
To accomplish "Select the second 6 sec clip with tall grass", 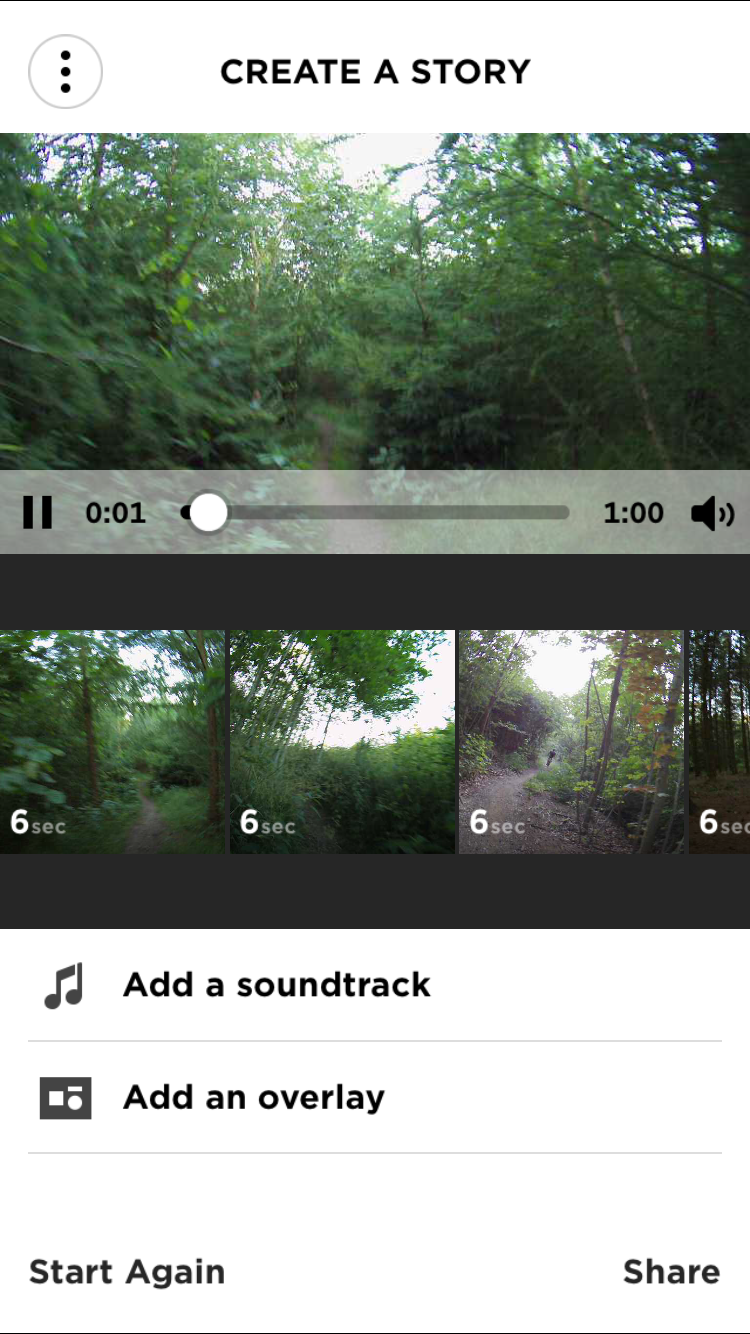I will pos(342,741).
